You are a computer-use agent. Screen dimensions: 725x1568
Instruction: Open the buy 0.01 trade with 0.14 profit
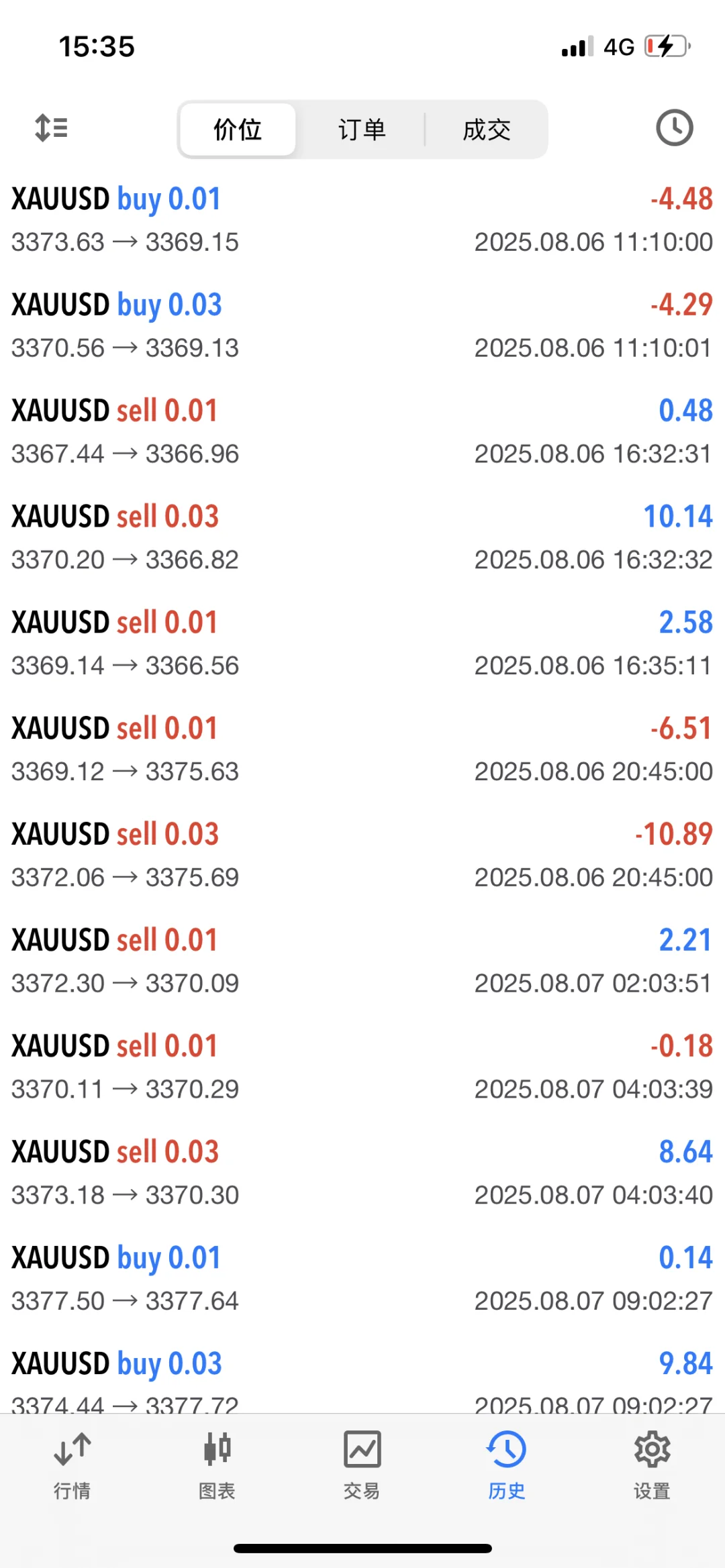(362, 1279)
